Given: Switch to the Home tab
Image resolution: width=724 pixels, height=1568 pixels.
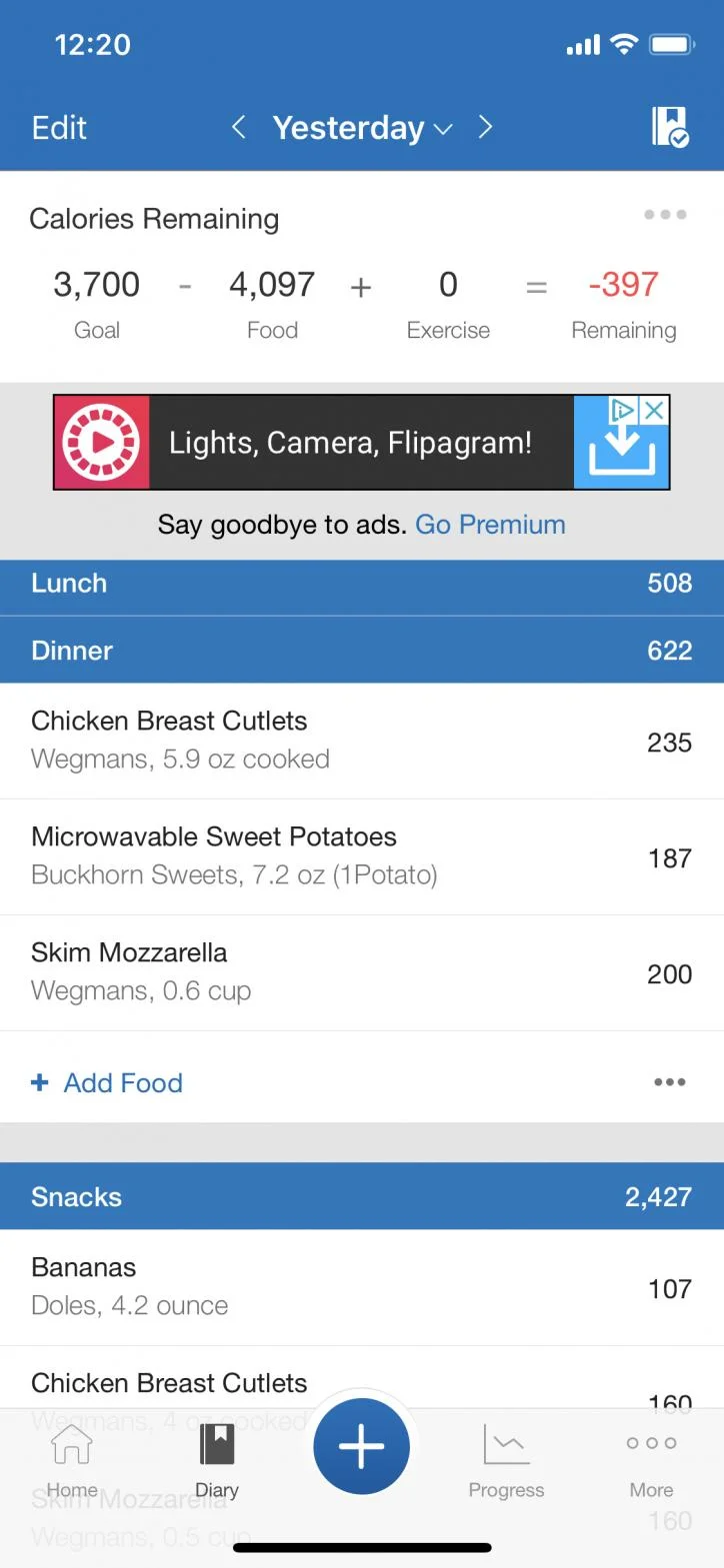Looking at the screenshot, I should [x=72, y=1461].
